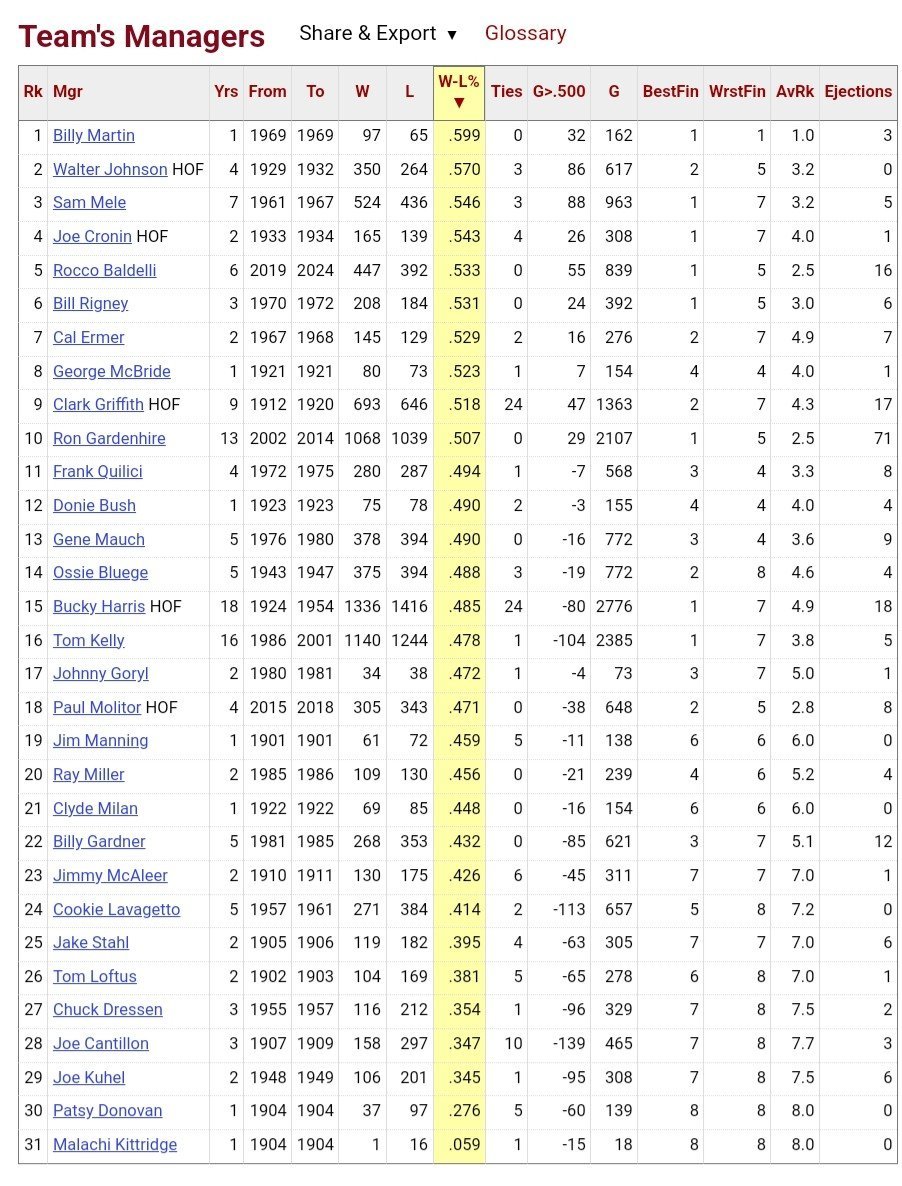Open Joe Cantillon's manager page
Viewport: 902px width, 1186px height.
(100, 1044)
